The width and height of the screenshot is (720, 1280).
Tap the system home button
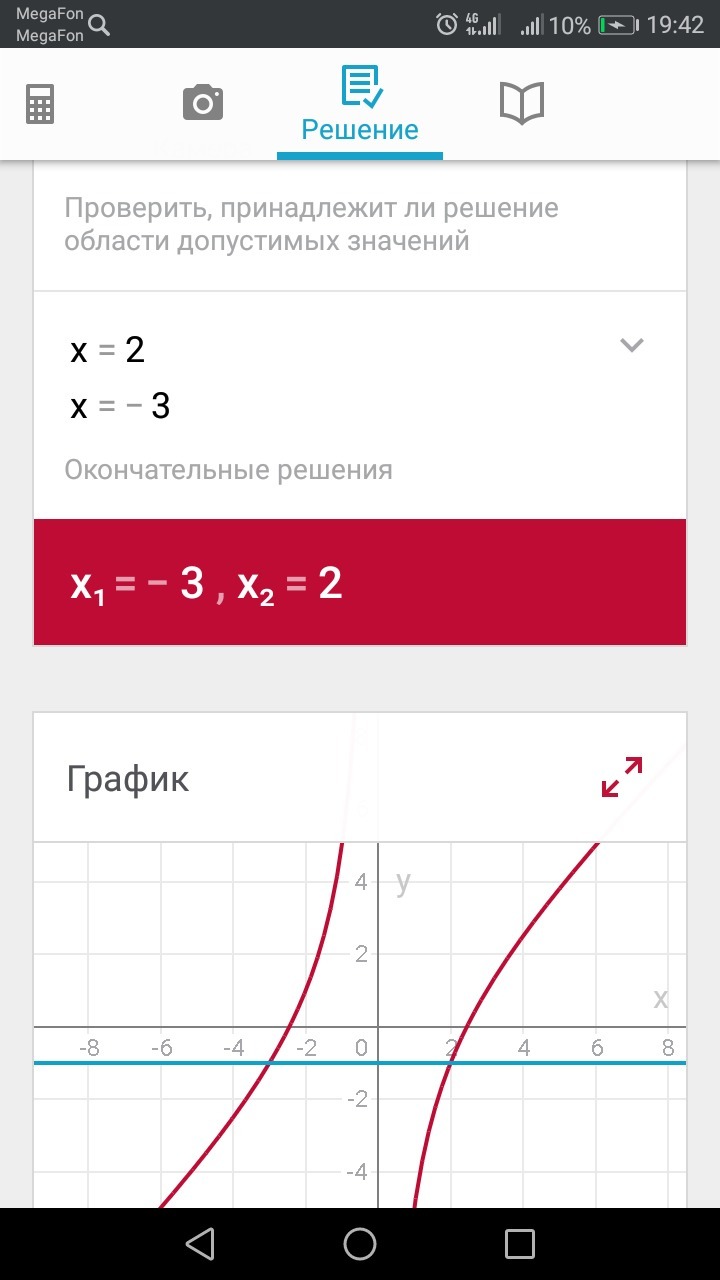(x=360, y=1243)
